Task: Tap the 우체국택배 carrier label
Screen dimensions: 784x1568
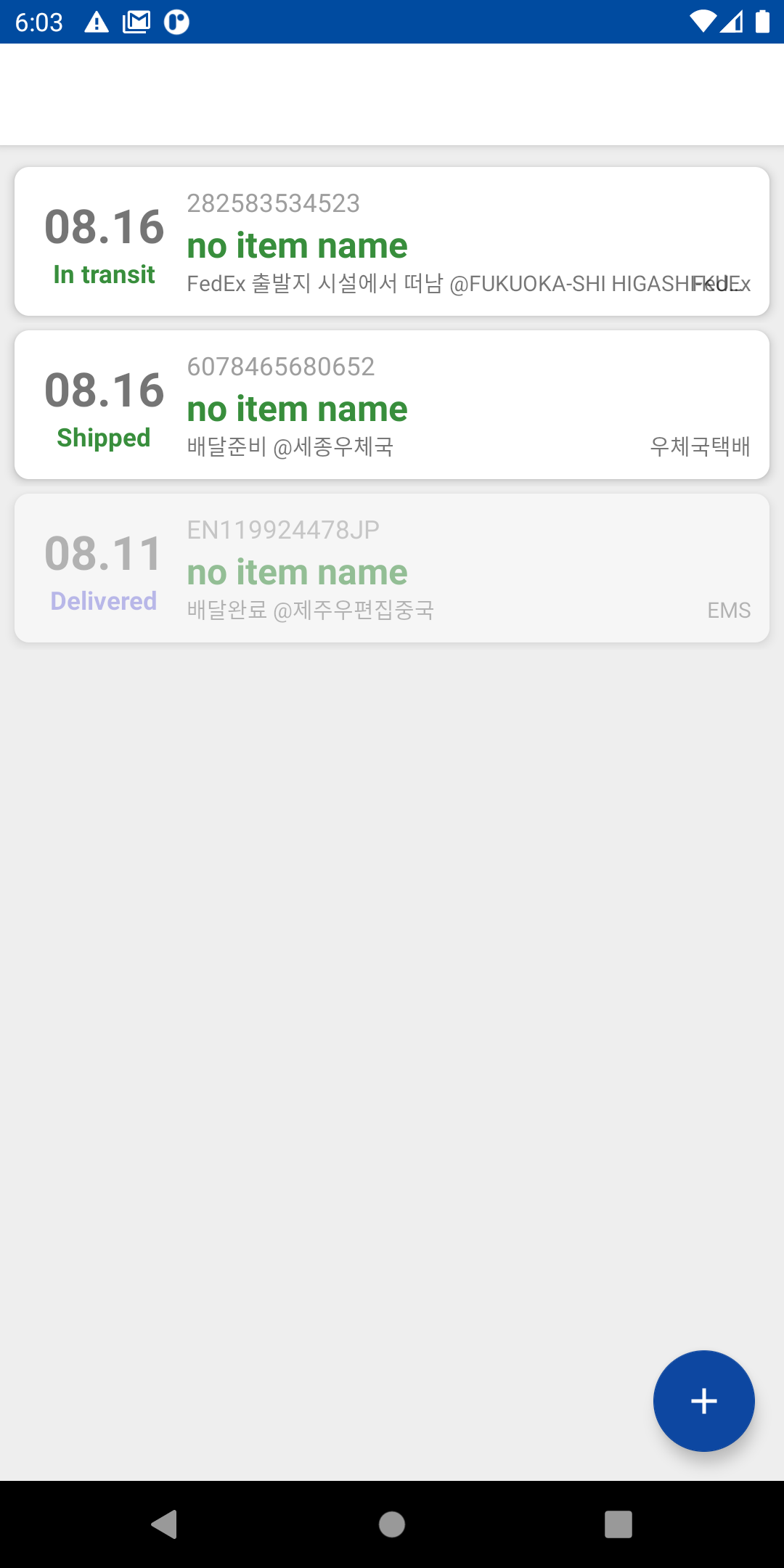Action: (x=701, y=447)
